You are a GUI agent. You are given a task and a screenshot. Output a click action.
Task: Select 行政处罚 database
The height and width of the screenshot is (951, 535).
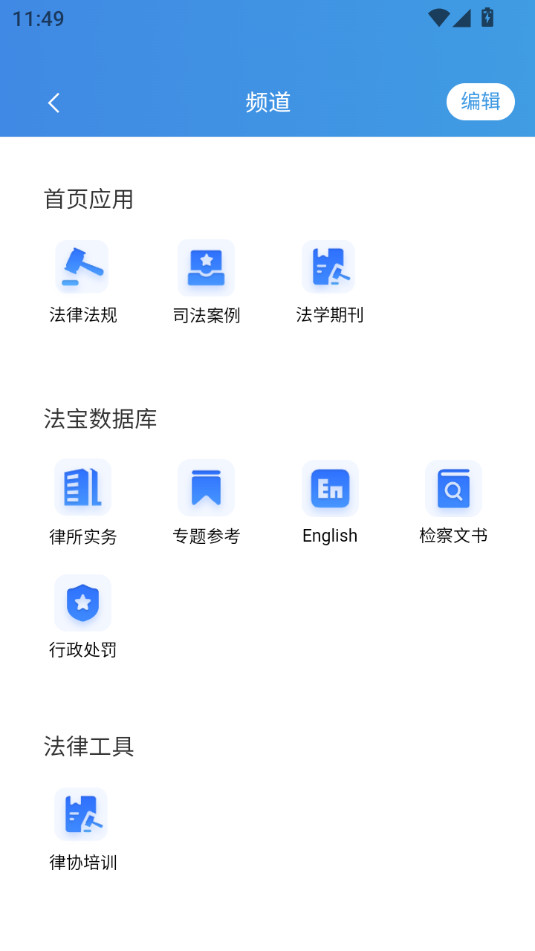point(82,617)
